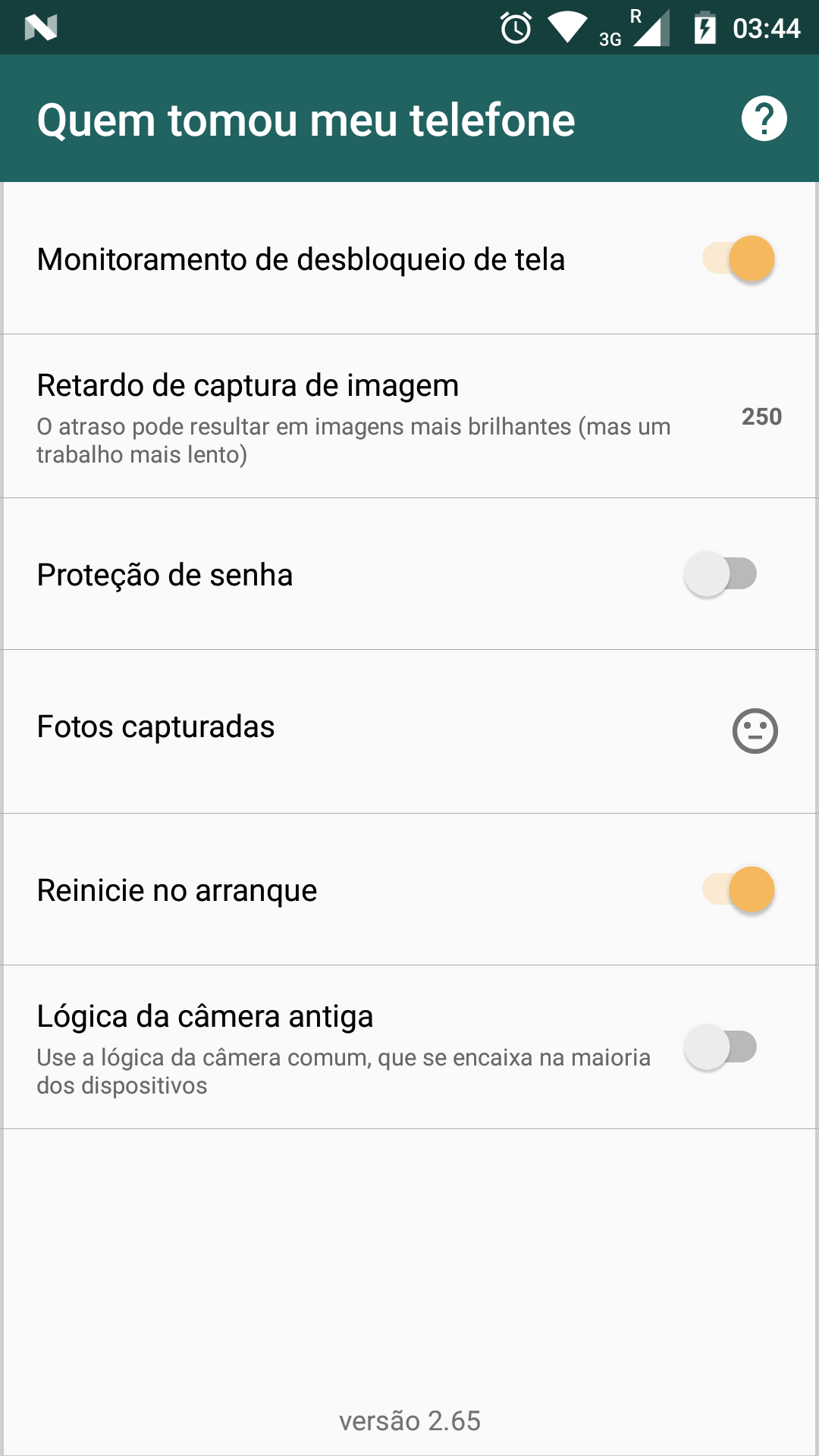Viewport: 819px width, 1456px height.
Task: Turn off Reinicie no arranque
Action: click(x=739, y=890)
